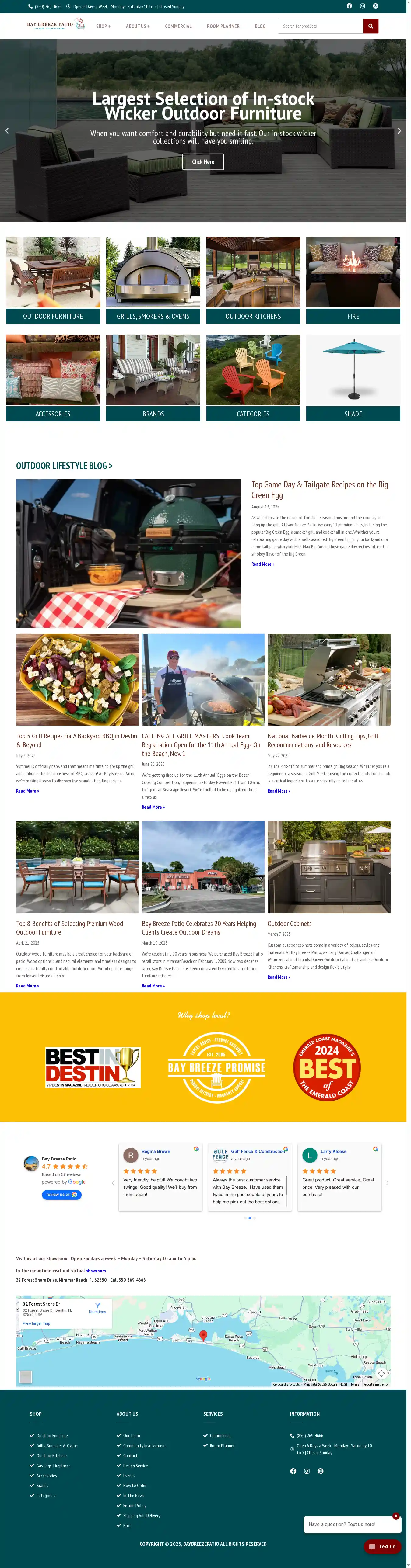411x1568 pixels.
Task: Open Return Policy in the footer
Action: point(134,1505)
